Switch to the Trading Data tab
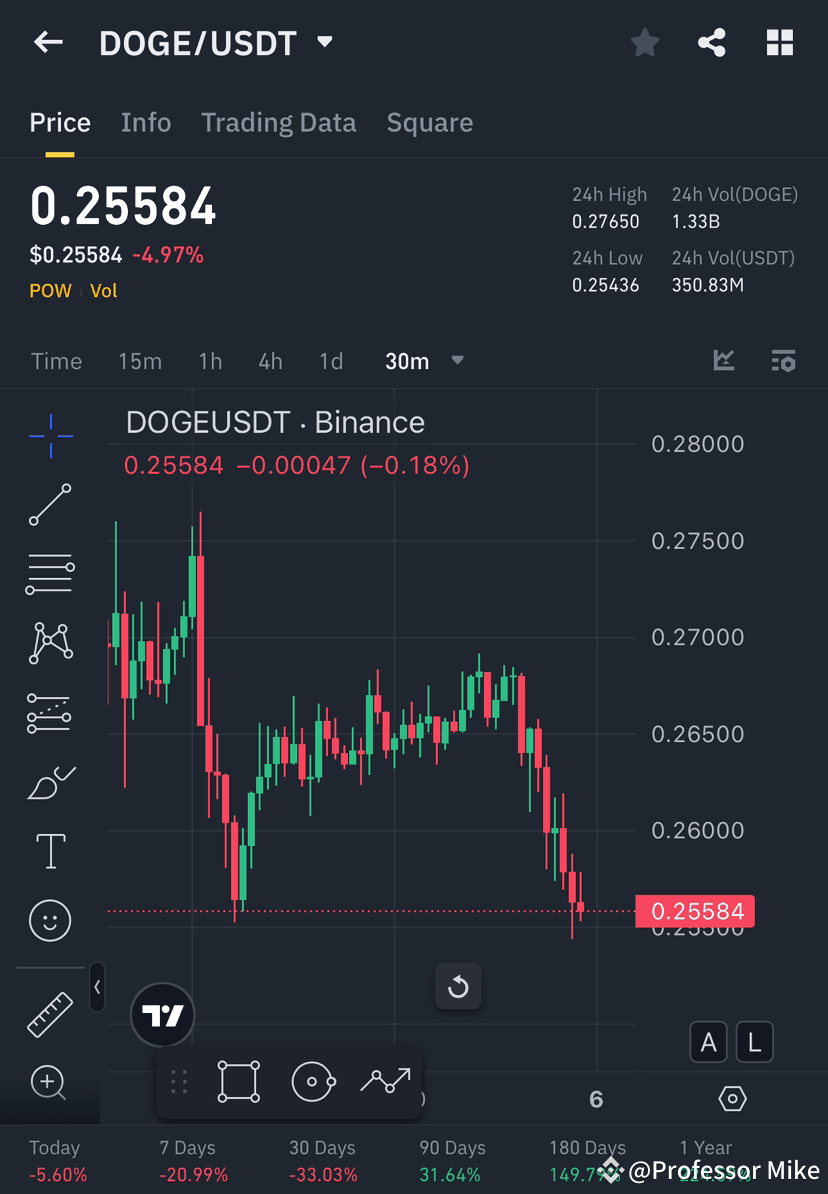The image size is (828, 1194). [x=278, y=122]
